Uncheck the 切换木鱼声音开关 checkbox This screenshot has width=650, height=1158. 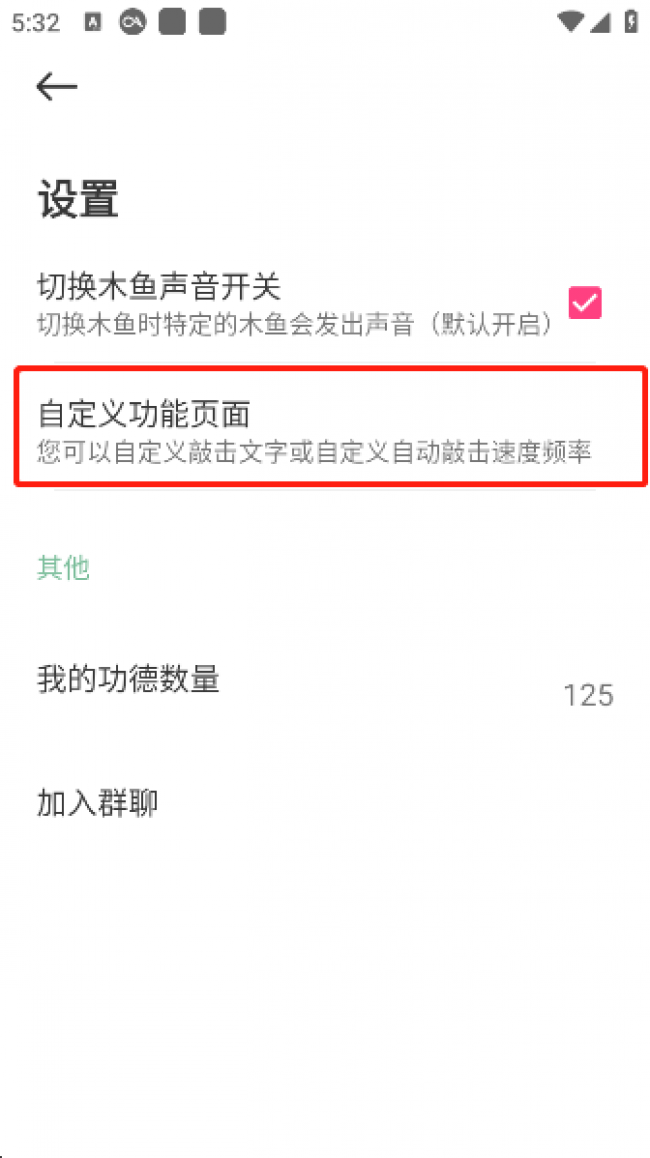(x=585, y=302)
